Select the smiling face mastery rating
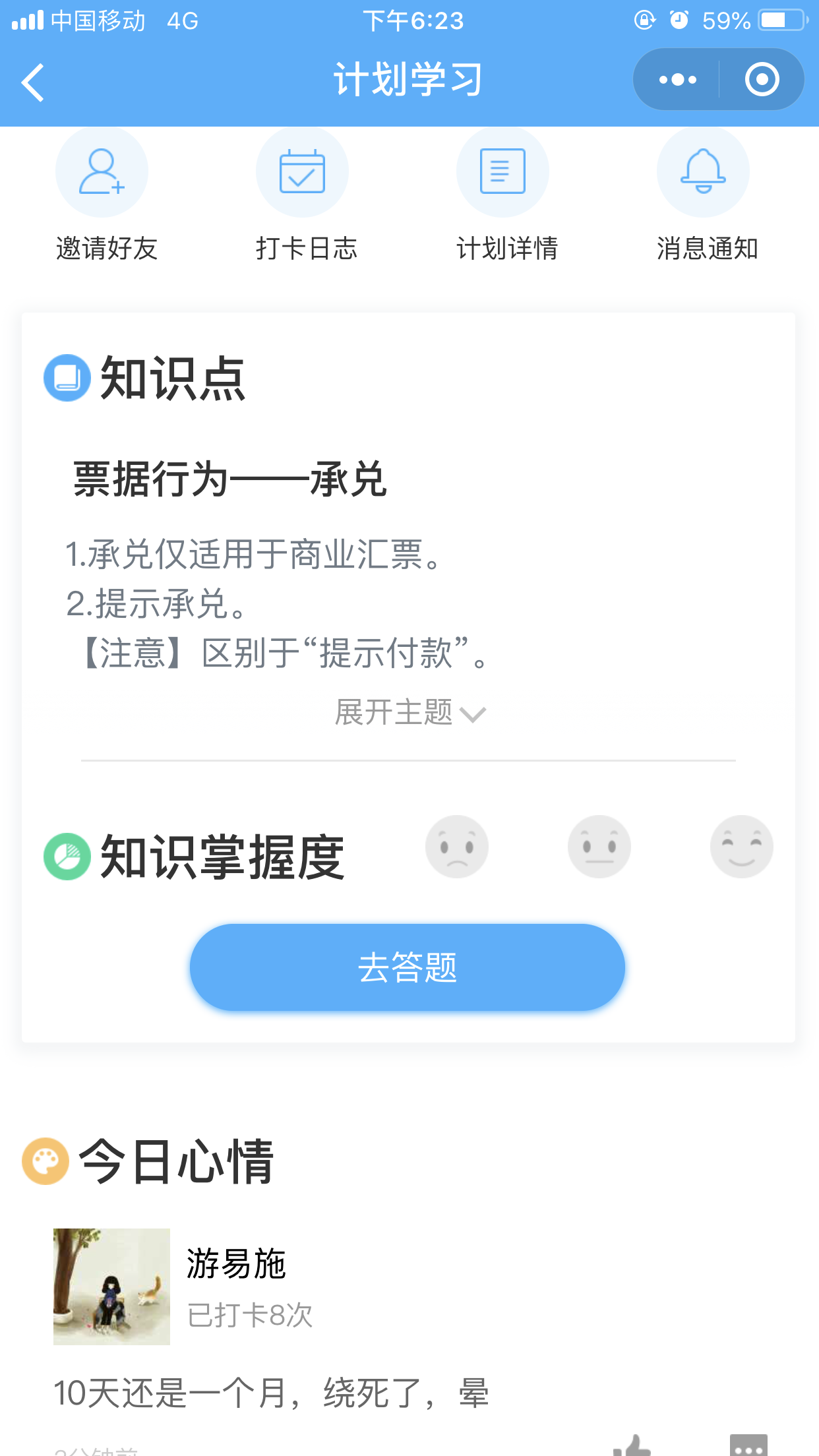This screenshot has height=1456, width=819. click(x=742, y=847)
